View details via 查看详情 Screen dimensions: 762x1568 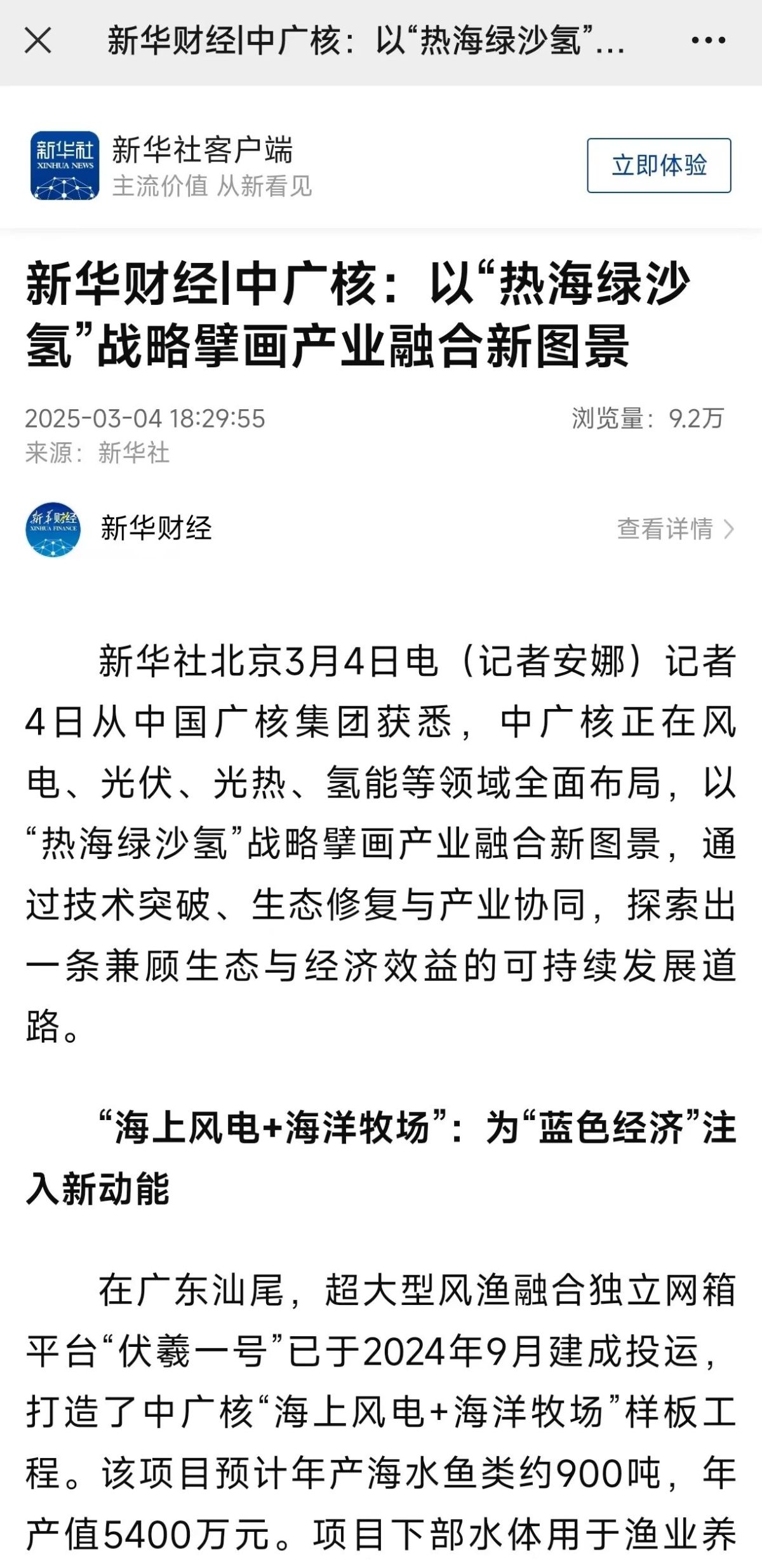(x=674, y=529)
